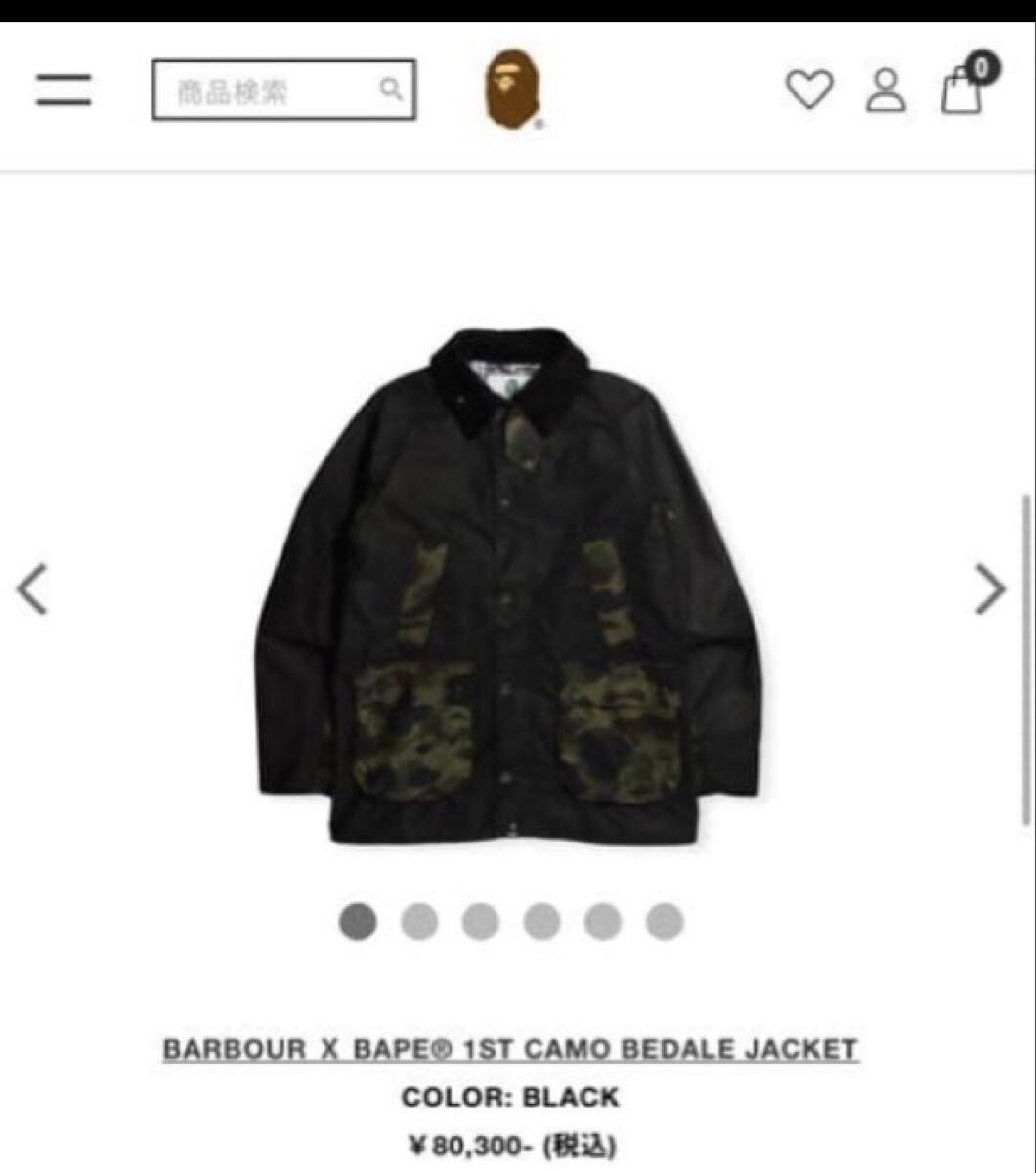Jump to the last image indicator dot

tap(665, 922)
